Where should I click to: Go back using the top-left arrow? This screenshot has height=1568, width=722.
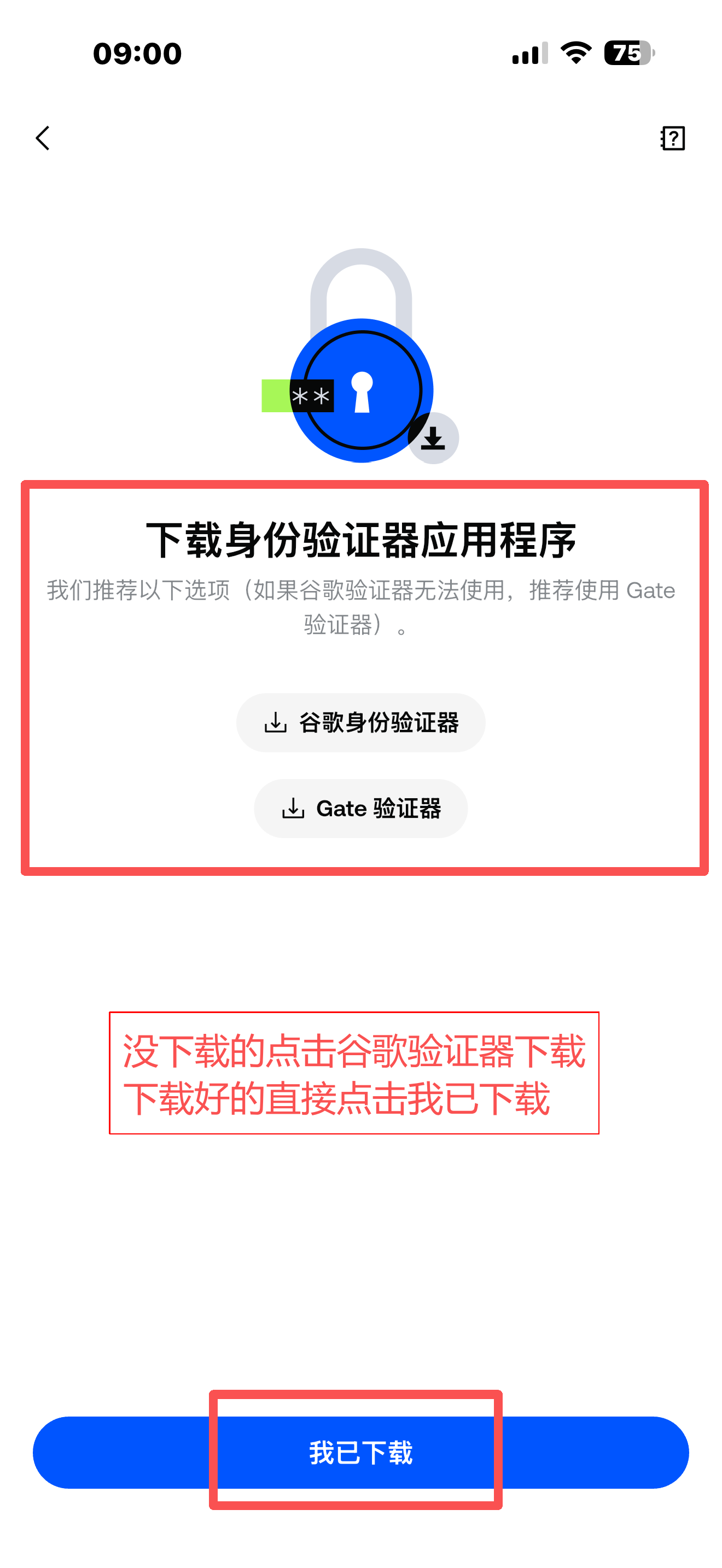coord(43,138)
